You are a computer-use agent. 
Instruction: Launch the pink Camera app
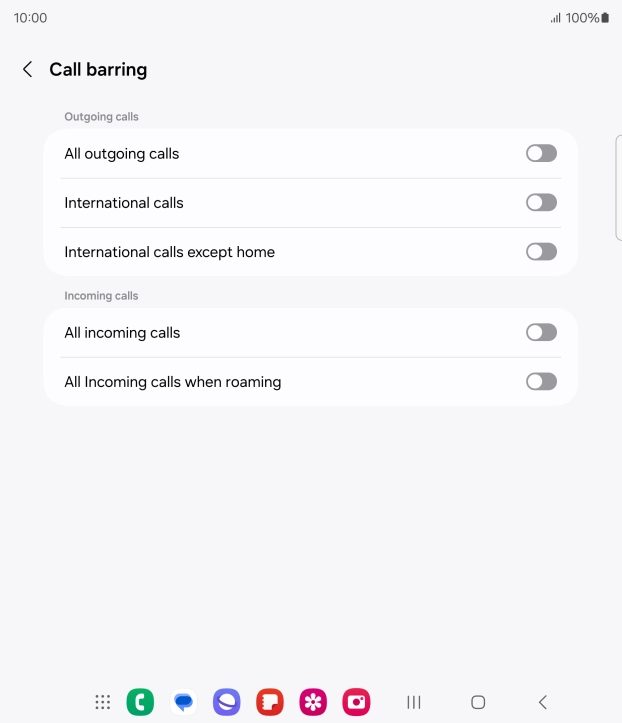(356, 702)
